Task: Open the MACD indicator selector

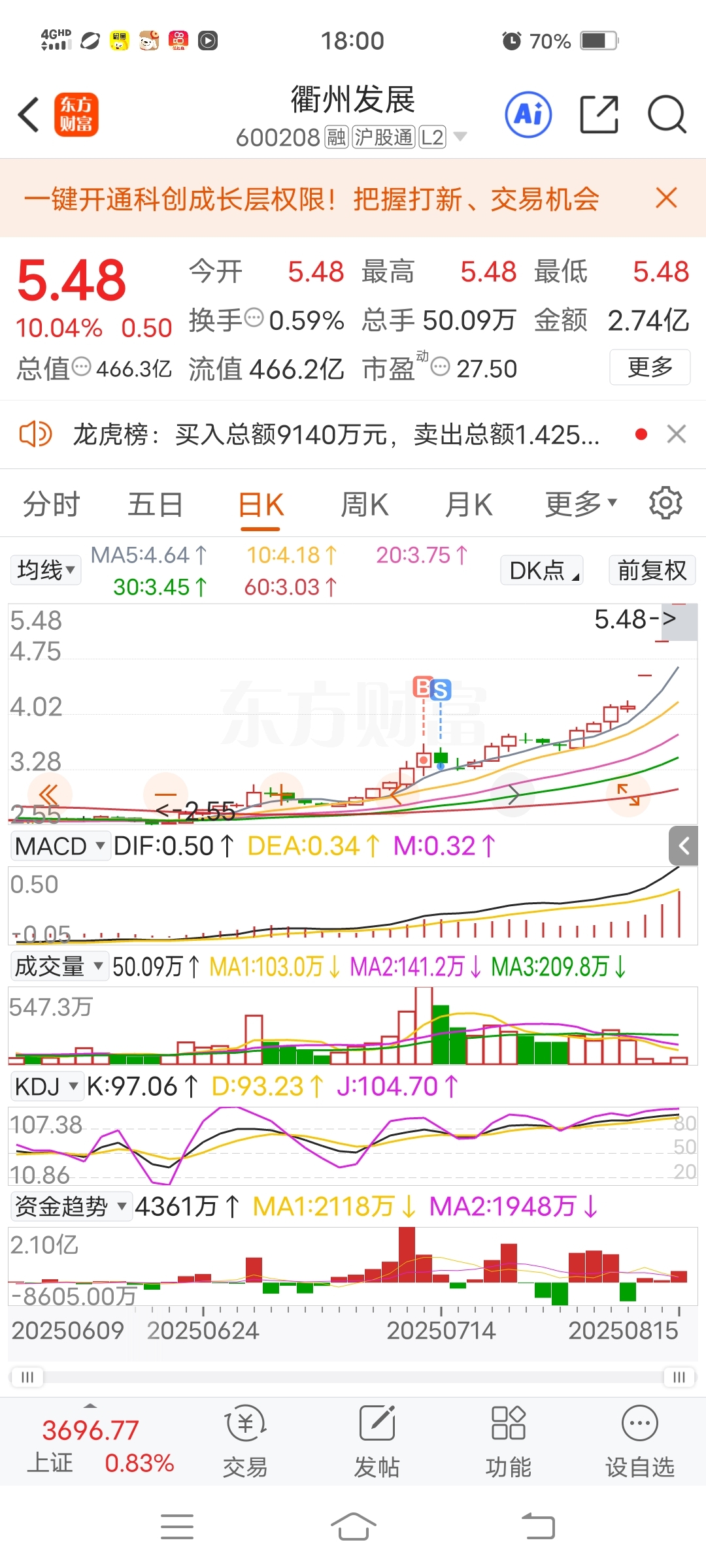Action: click(60, 846)
